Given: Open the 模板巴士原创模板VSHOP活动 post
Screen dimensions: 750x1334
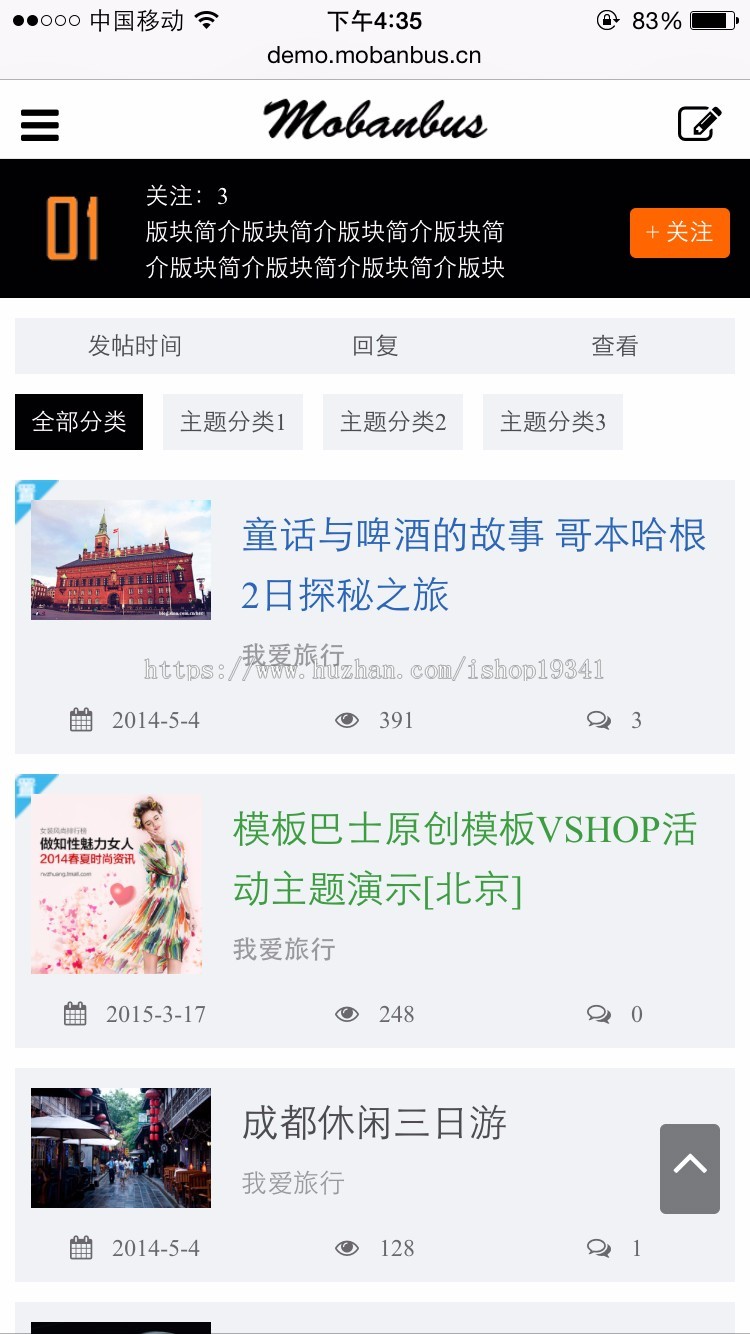Looking at the screenshot, I should pyautogui.click(x=465, y=858).
